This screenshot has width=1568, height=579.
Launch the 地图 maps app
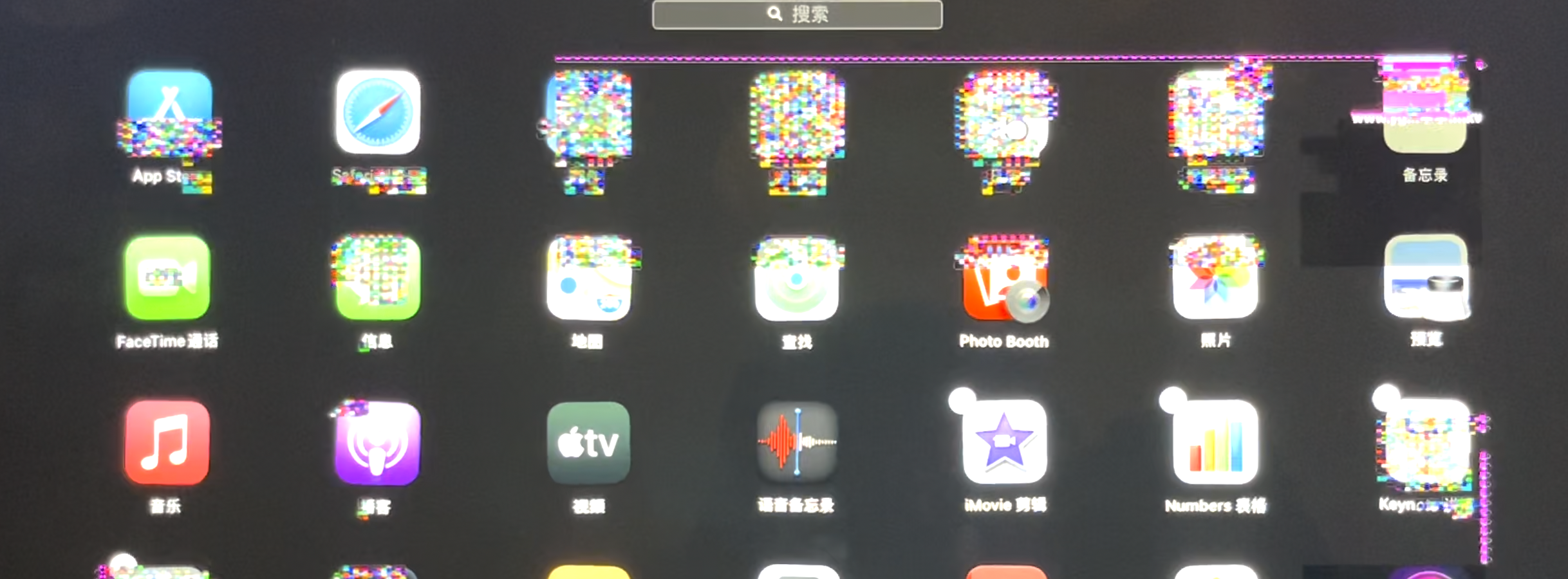[588, 278]
